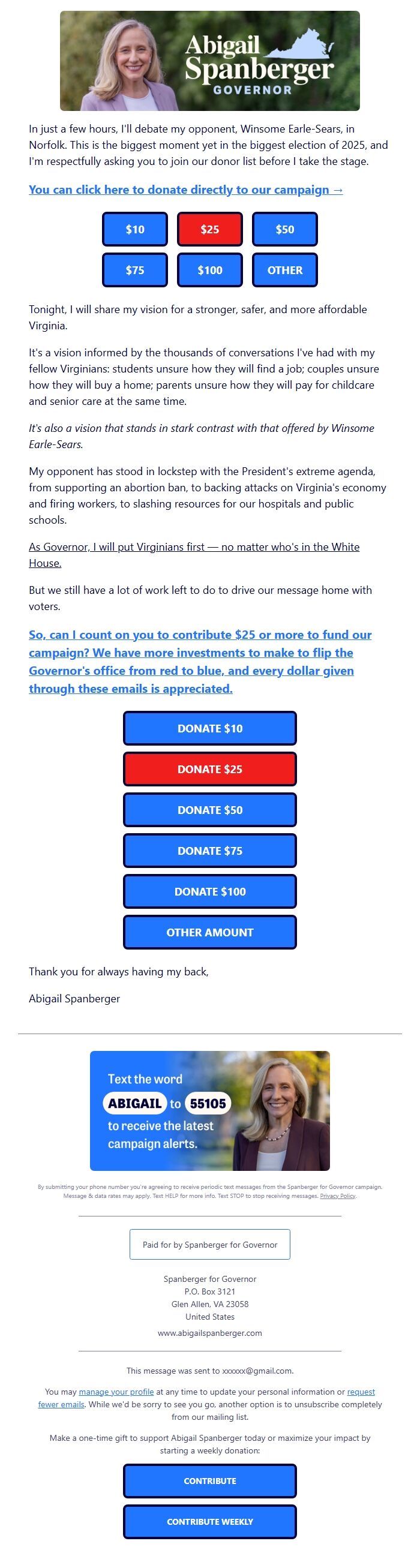Open the Privacy Policy link
The image size is (420, 1568).
click(x=338, y=1196)
